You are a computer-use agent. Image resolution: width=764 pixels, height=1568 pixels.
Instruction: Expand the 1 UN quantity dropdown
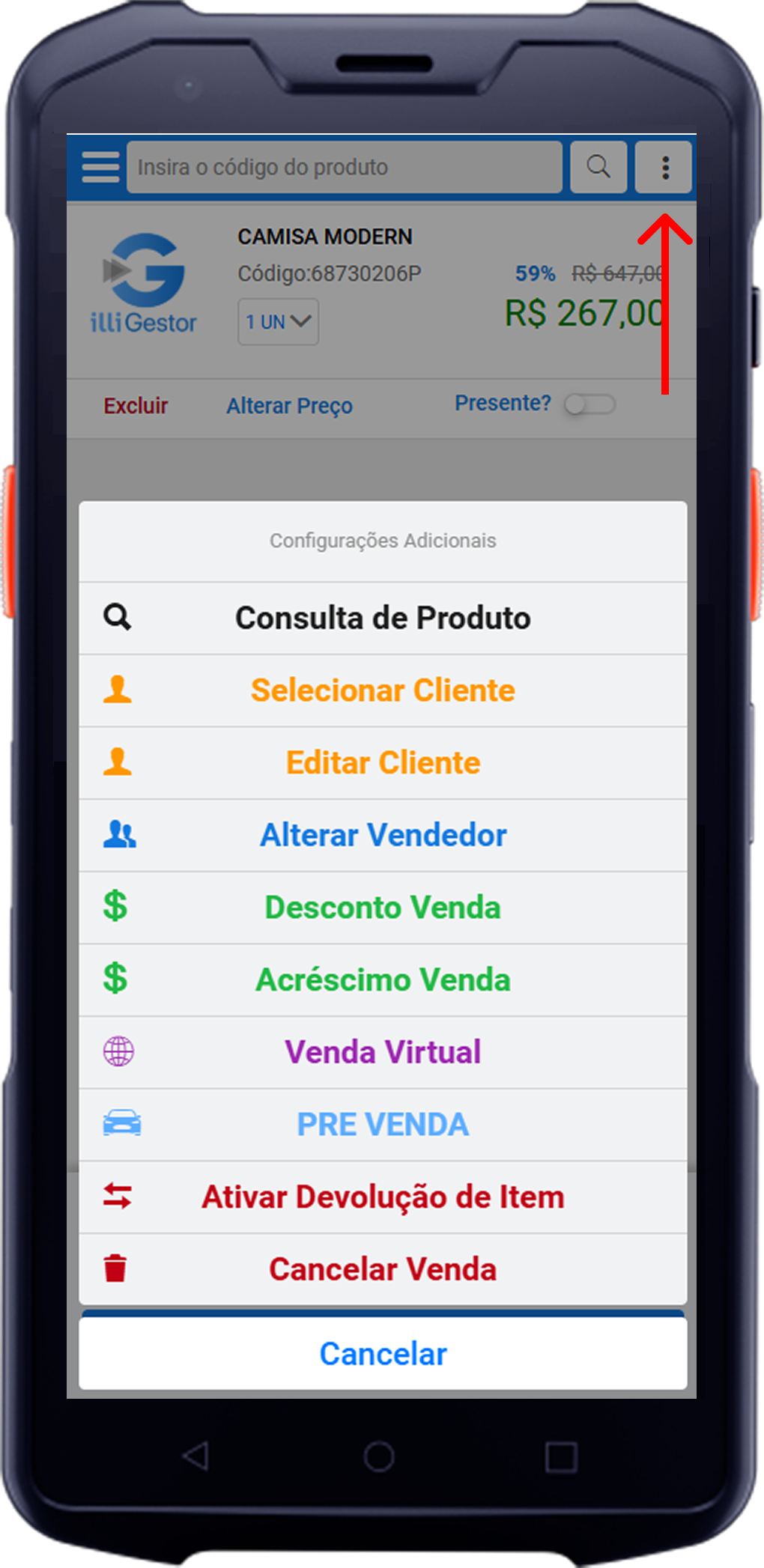pyautogui.click(x=278, y=322)
